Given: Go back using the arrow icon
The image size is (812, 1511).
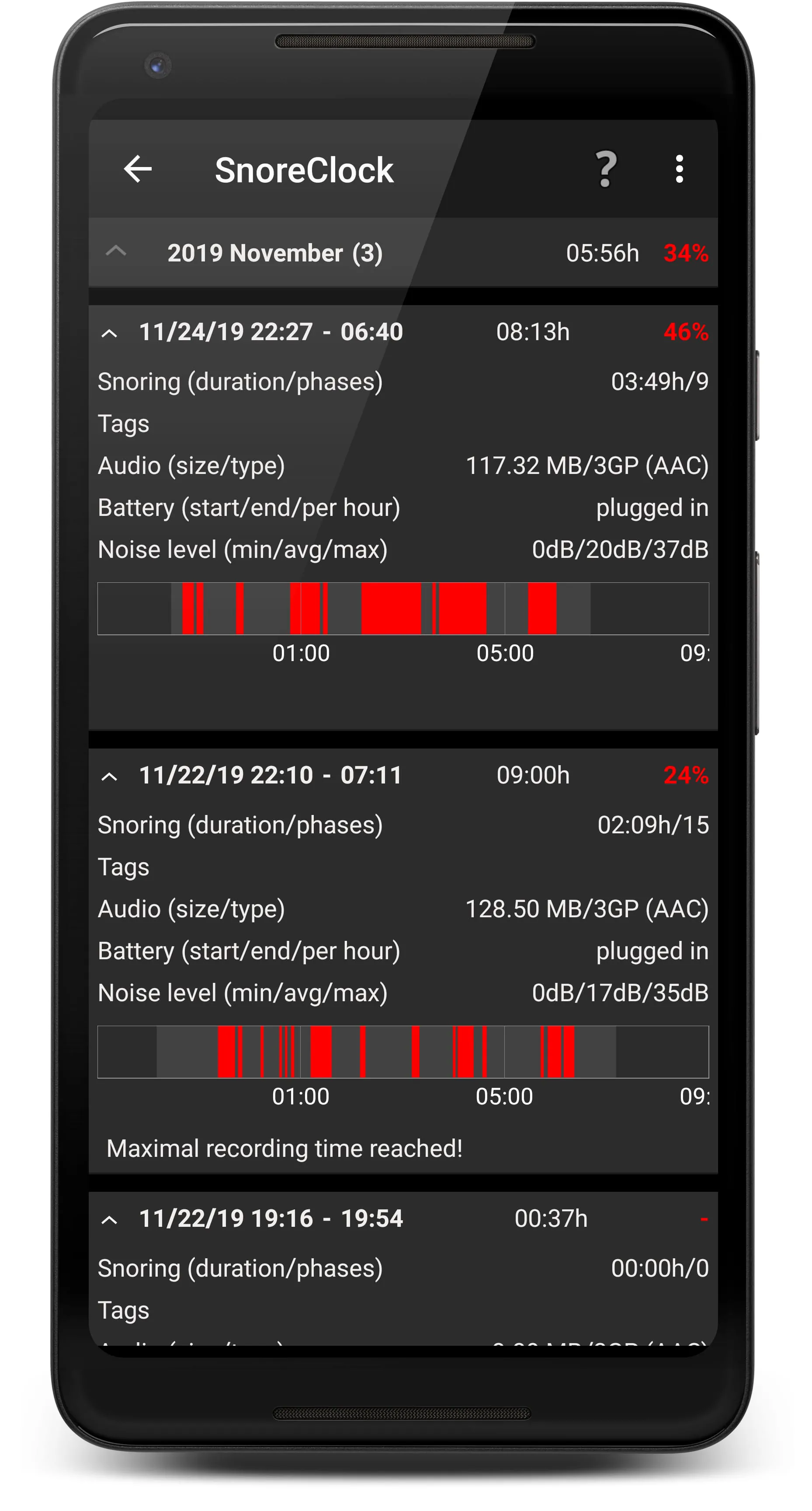Looking at the screenshot, I should click(x=138, y=170).
